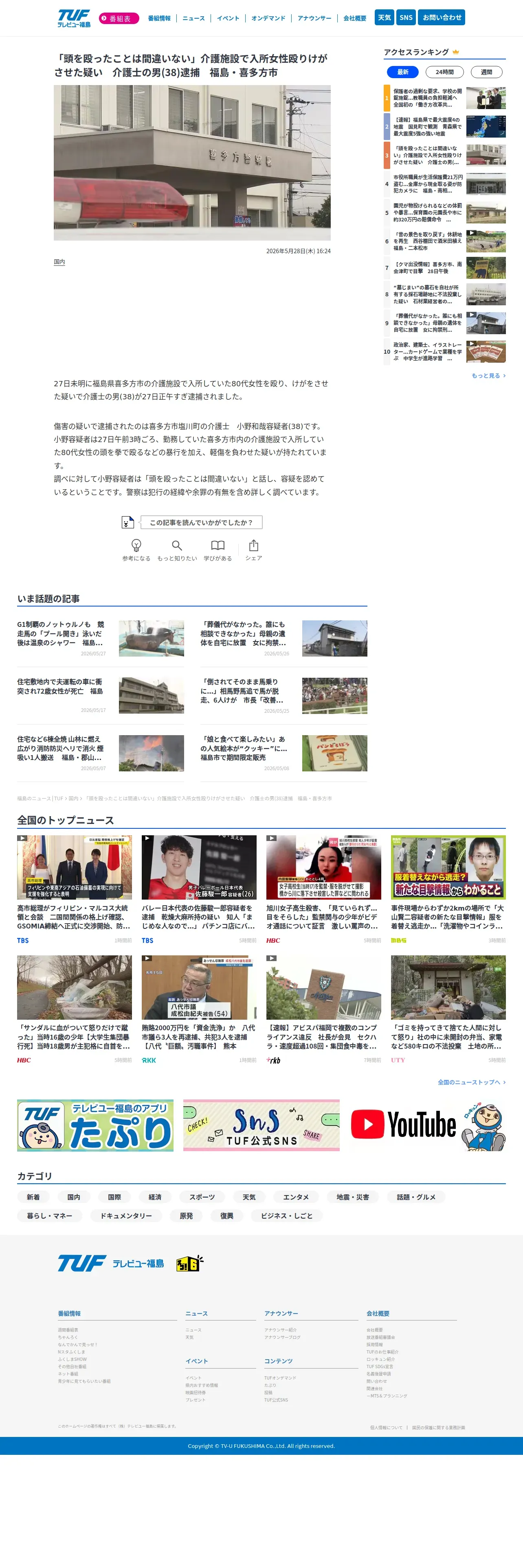This screenshot has height=1568, width=523.
Task: Open 個人情報について footer link
Action: (386, 1428)
